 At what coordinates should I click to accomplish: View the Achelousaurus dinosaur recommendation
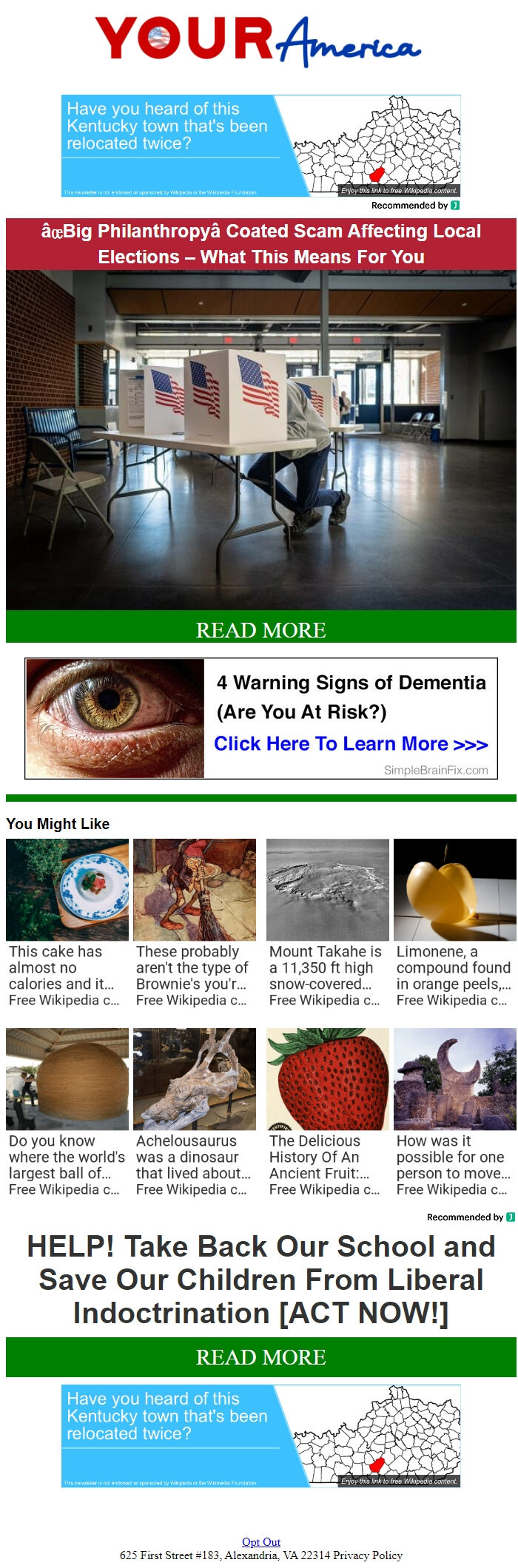(194, 1112)
